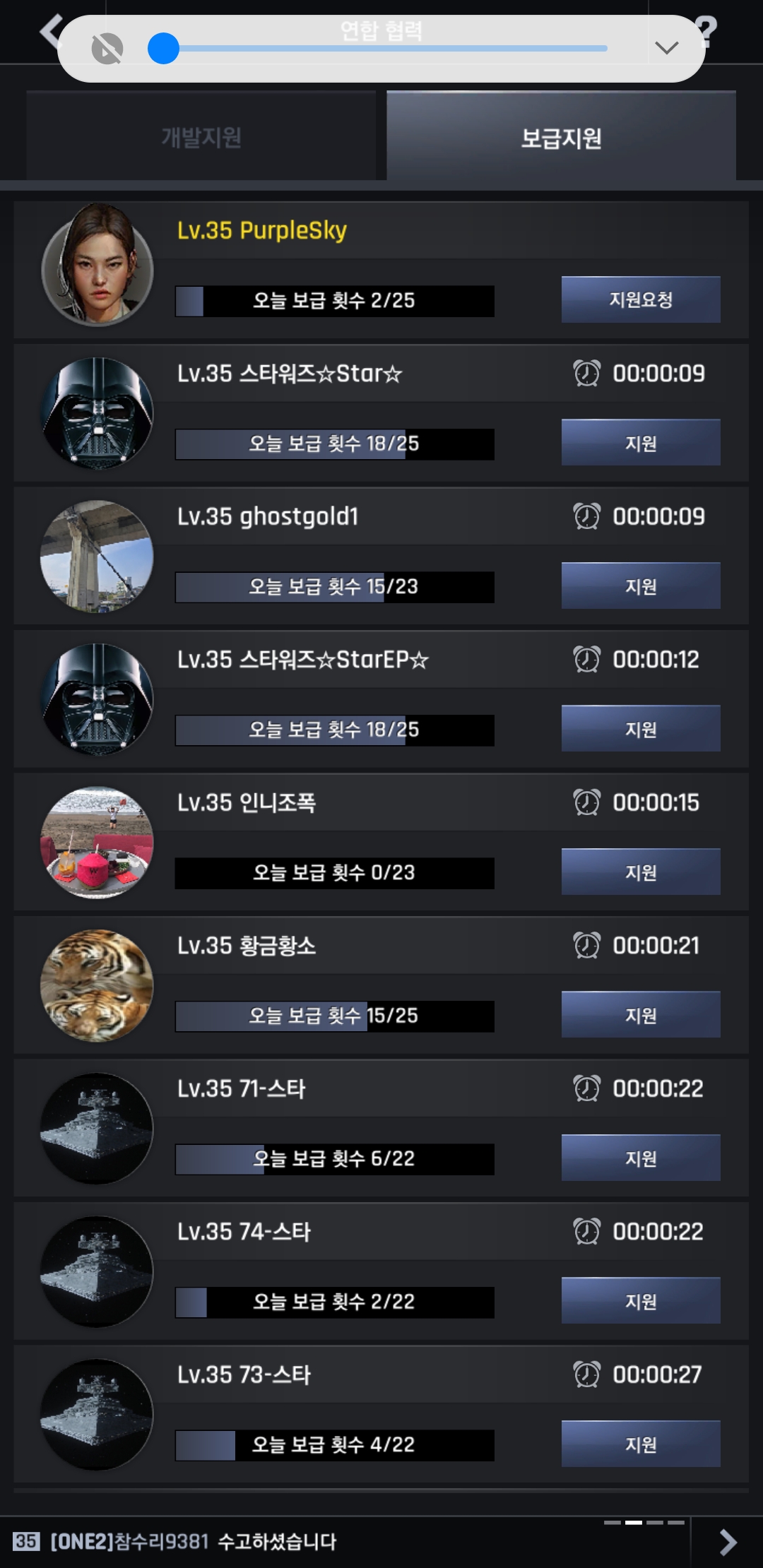Send 지원 to 73-스타
Viewport: 763px width, 1568px height.
point(641,1444)
